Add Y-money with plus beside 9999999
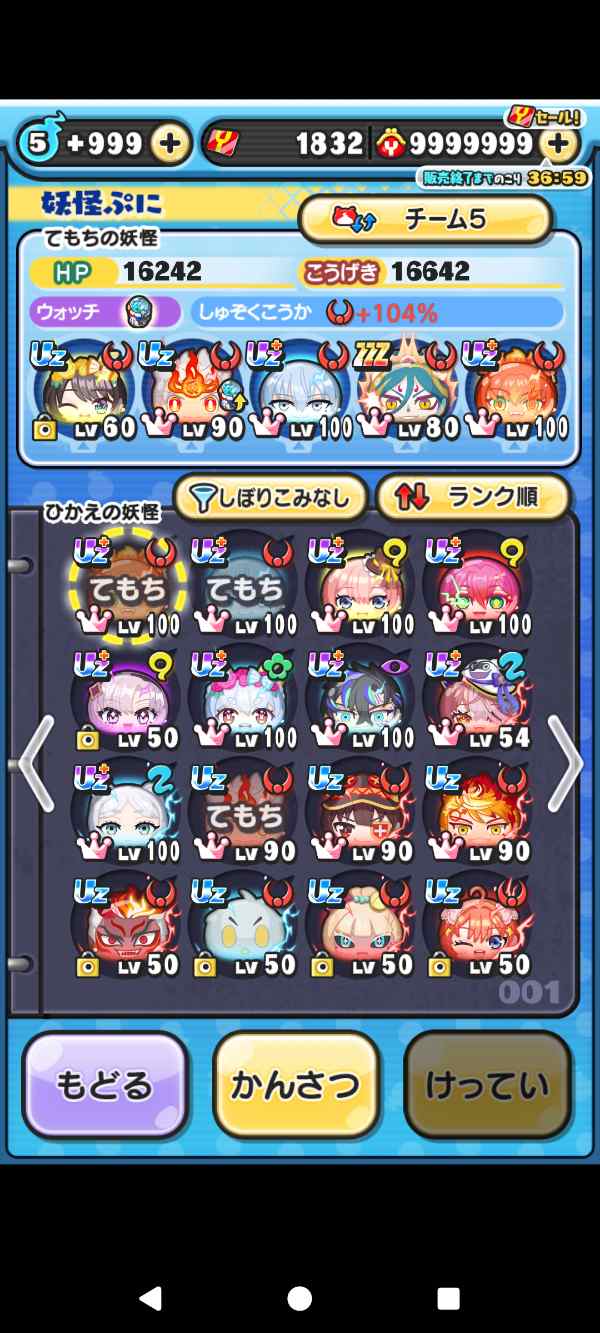 coord(560,145)
